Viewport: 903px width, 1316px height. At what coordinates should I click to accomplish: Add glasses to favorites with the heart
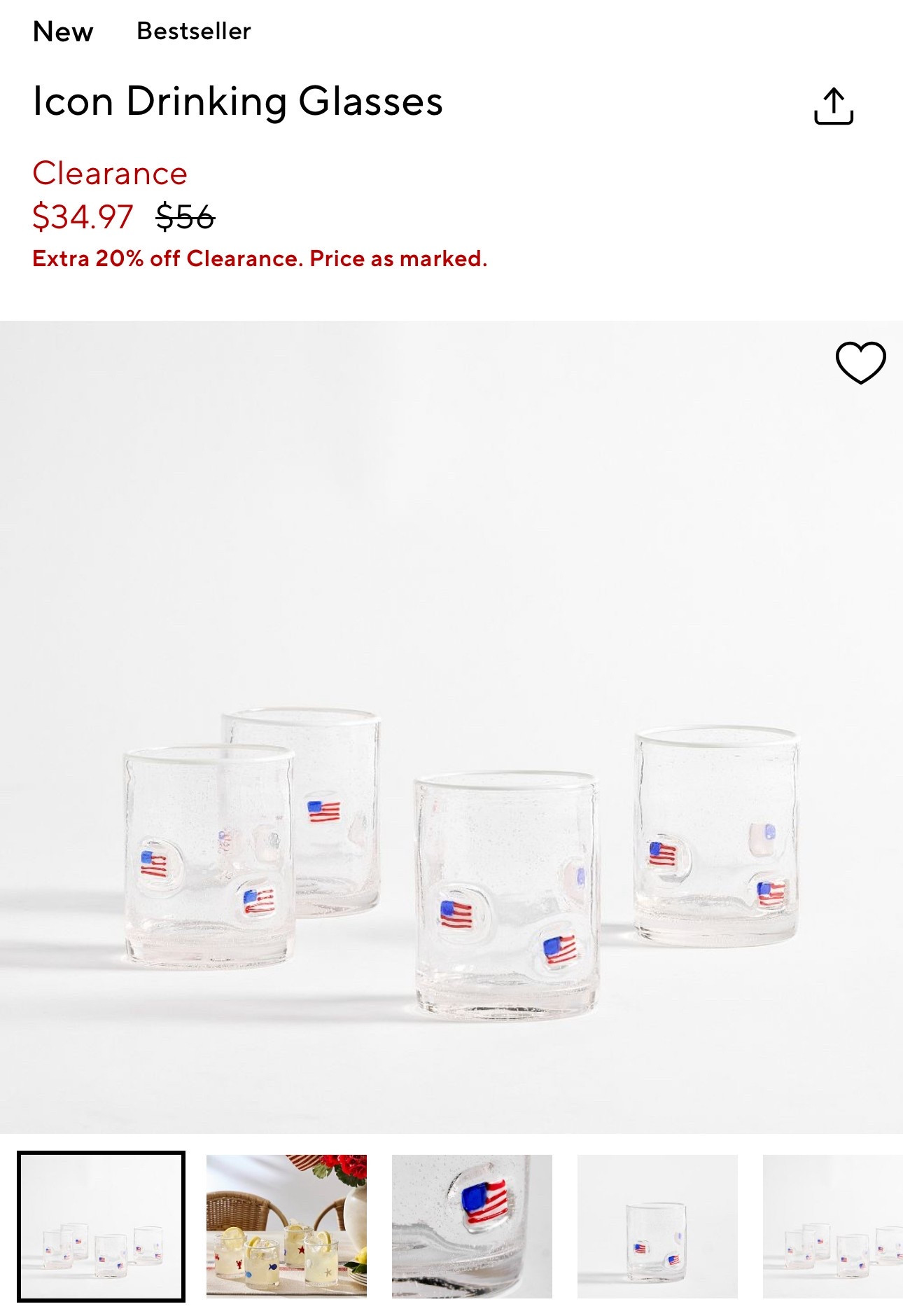pyautogui.click(x=860, y=362)
